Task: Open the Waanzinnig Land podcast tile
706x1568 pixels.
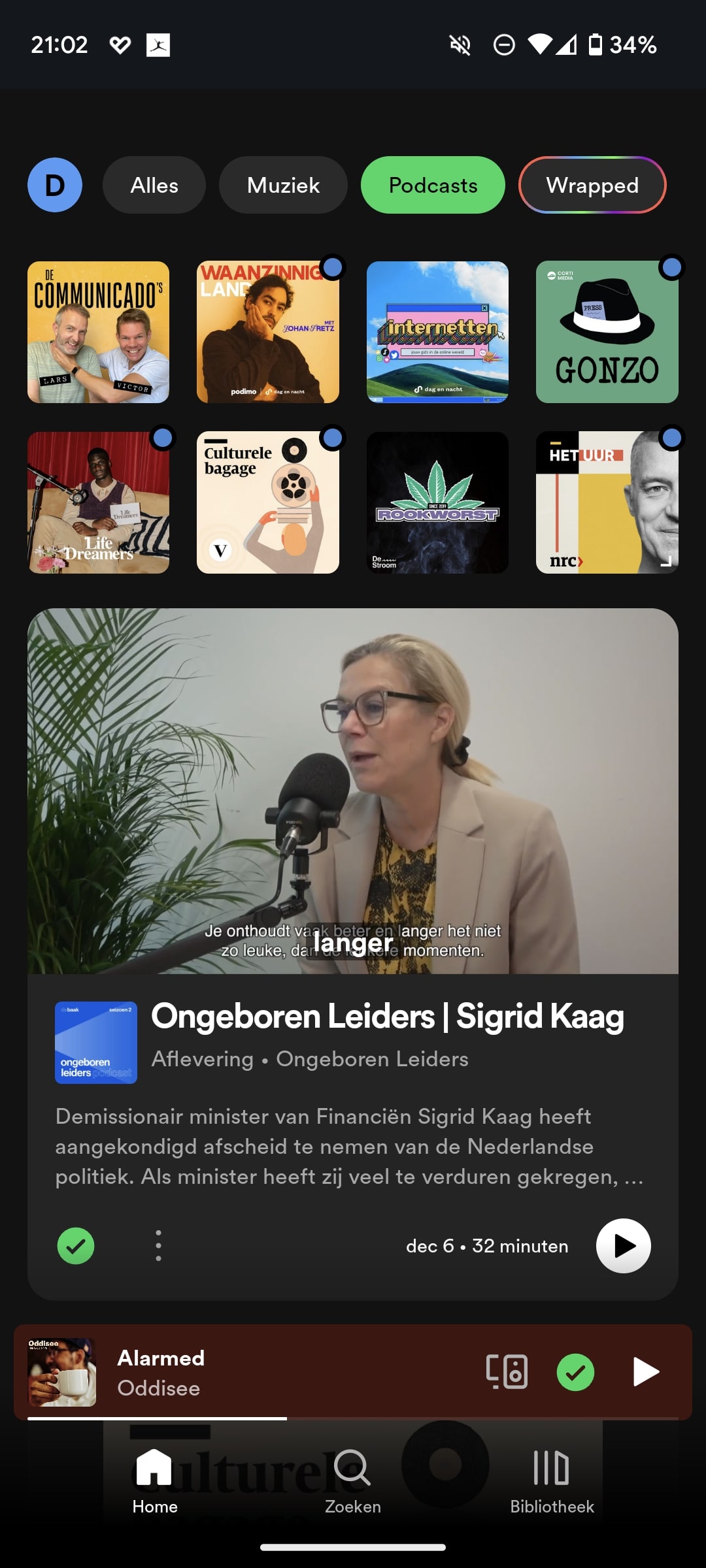Action: coord(268,332)
